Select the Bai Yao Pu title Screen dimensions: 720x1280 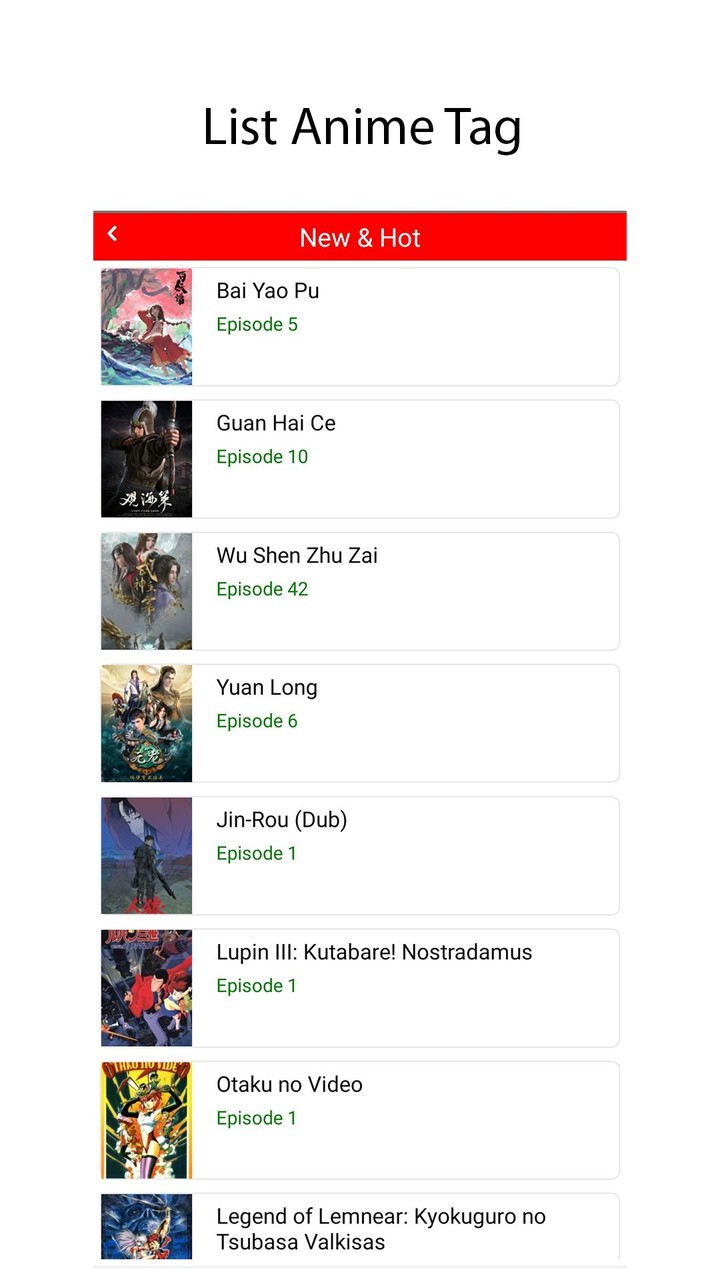(268, 291)
